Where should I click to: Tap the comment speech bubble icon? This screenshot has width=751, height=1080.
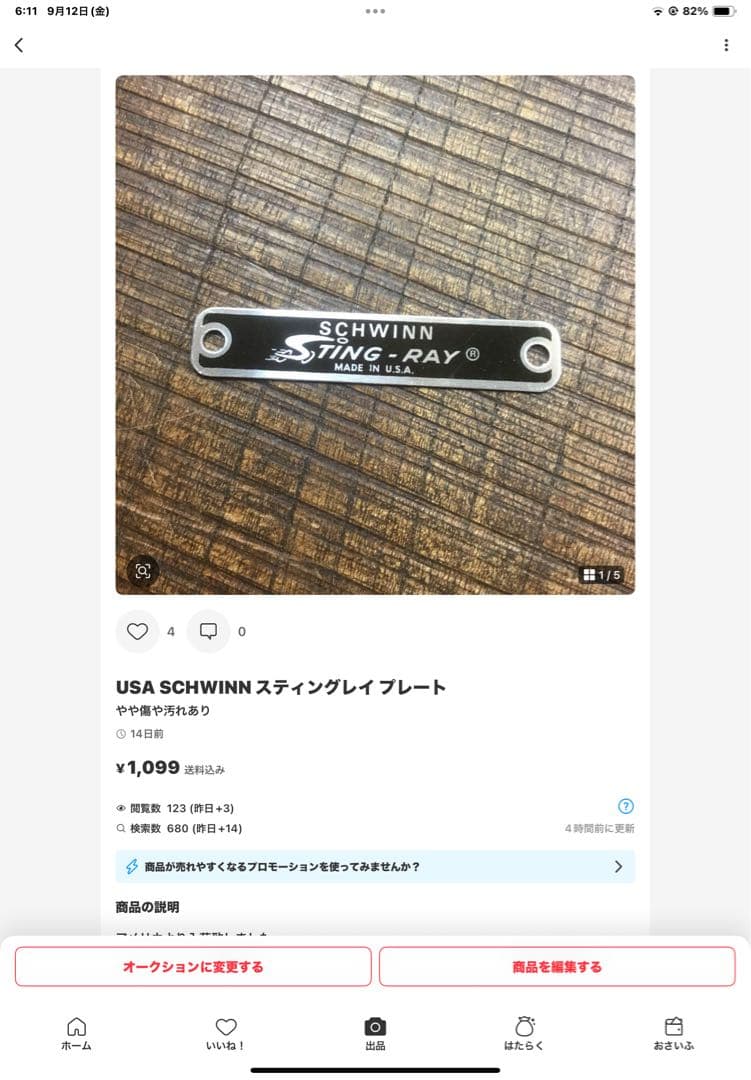point(208,631)
